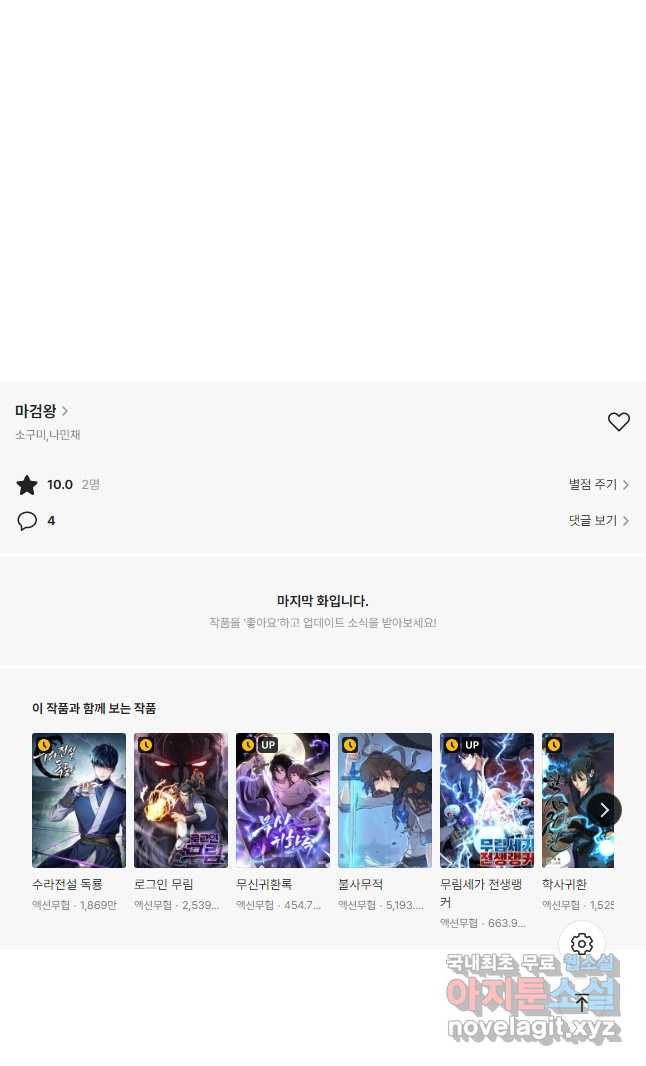Viewport: 646px width, 1066px height.
Task: Show next recommended titles arrow
Action: 604,809
